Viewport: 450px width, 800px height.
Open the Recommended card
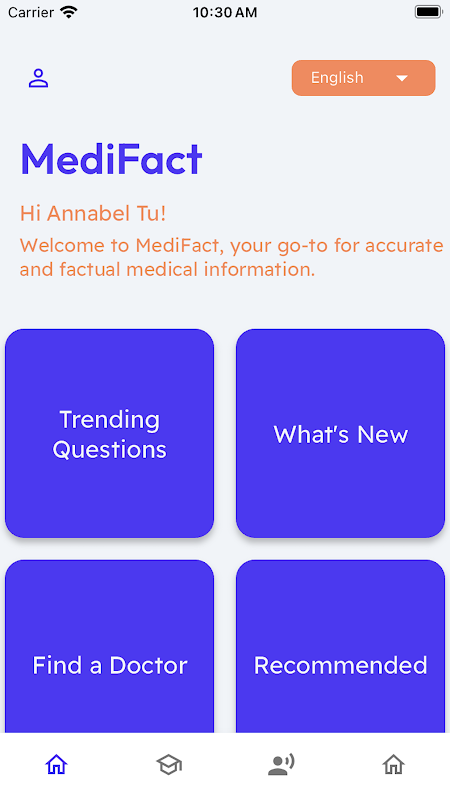coord(340,646)
